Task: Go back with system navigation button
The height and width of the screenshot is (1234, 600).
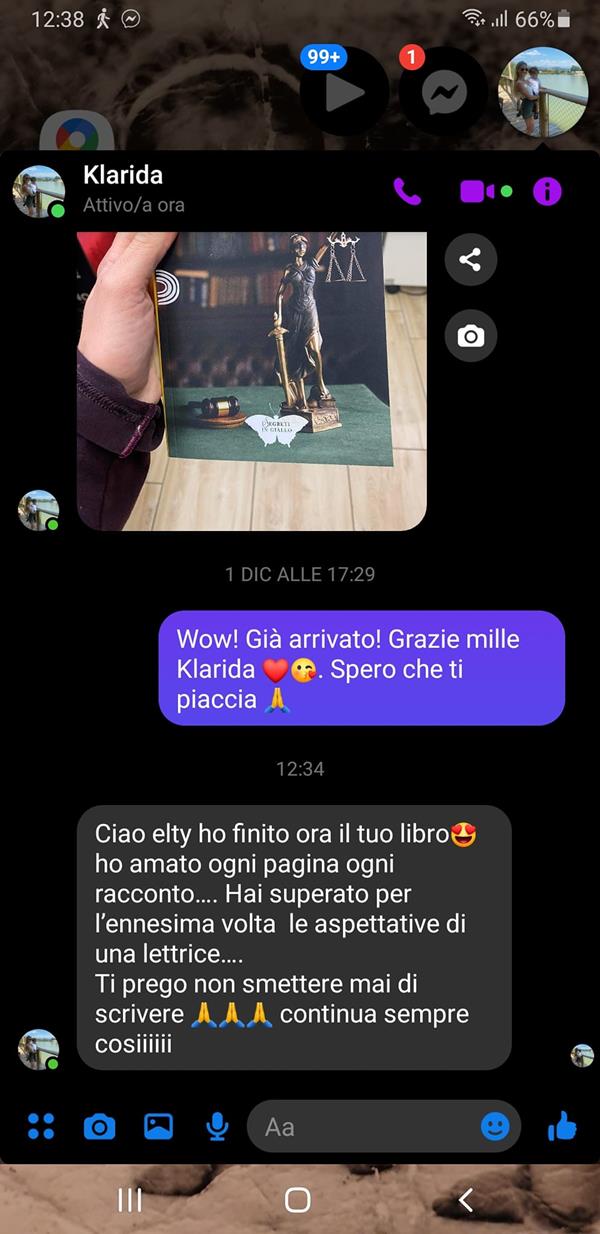Action: click(465, 1200)
